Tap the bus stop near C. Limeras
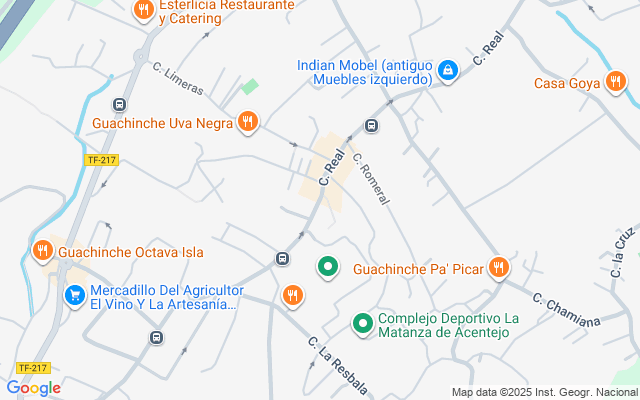 pyautogui.click(x=119, y=104)
